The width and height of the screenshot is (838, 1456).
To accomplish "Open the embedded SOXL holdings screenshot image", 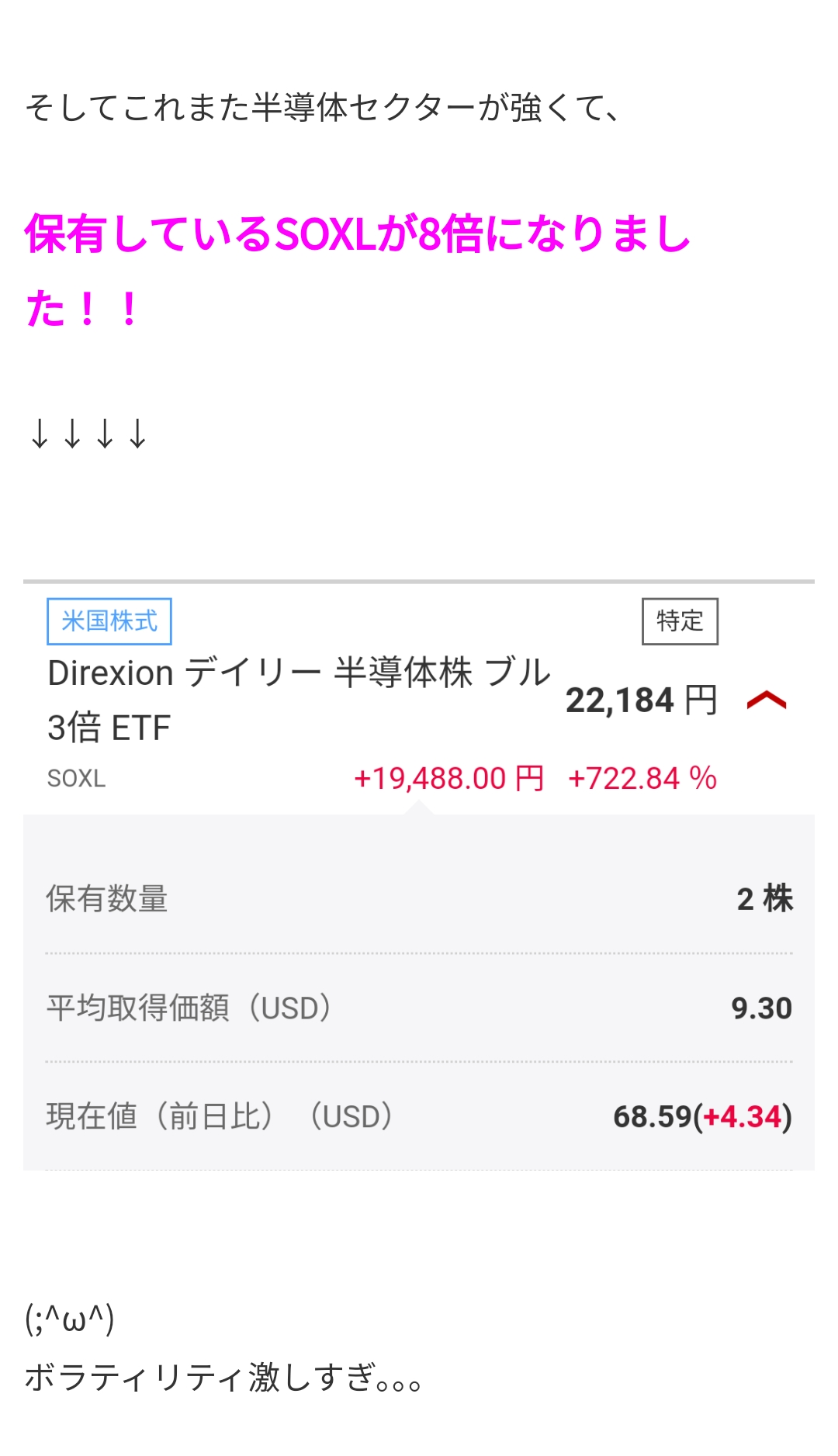I will click(x=419, y=875).
